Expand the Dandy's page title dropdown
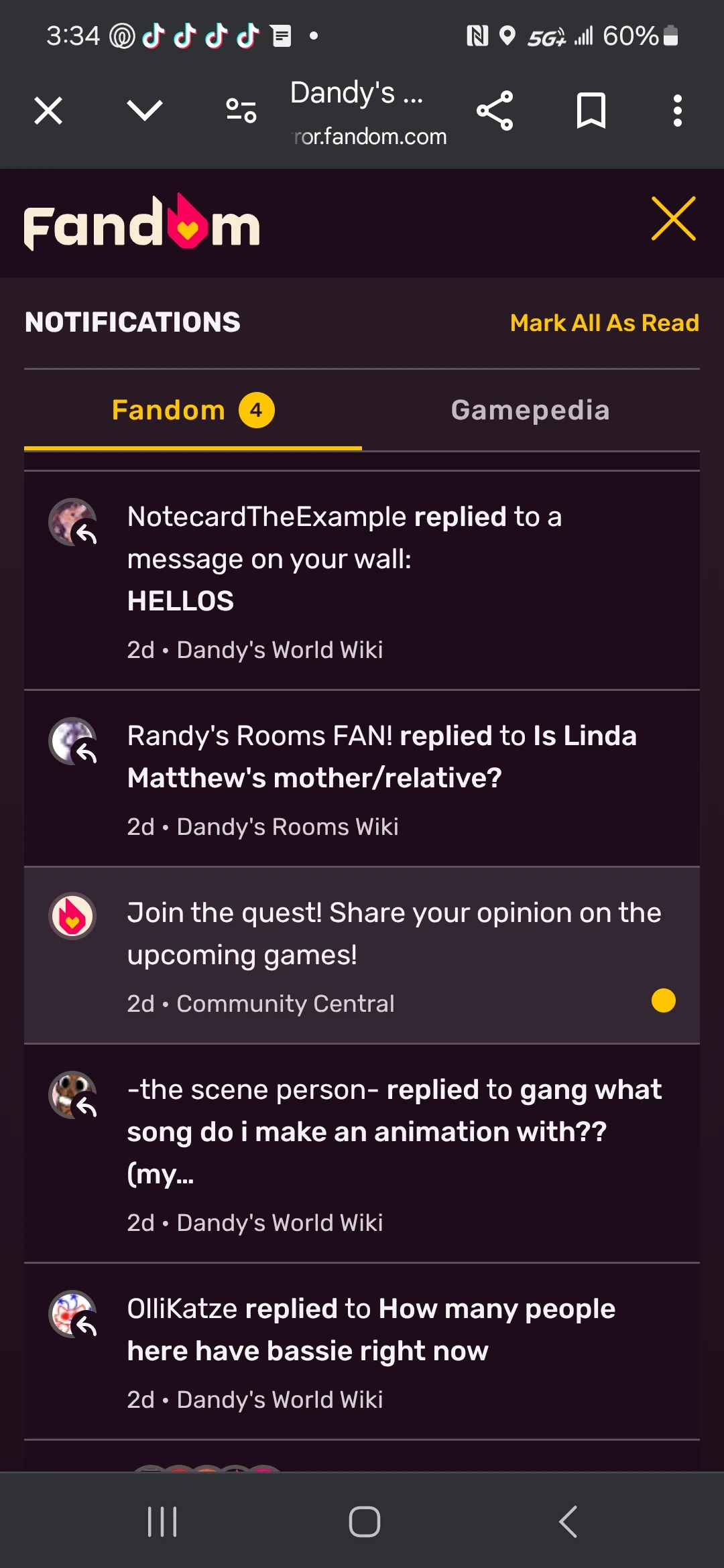Viewport: 724px width, 1568px height. point(357,94)
